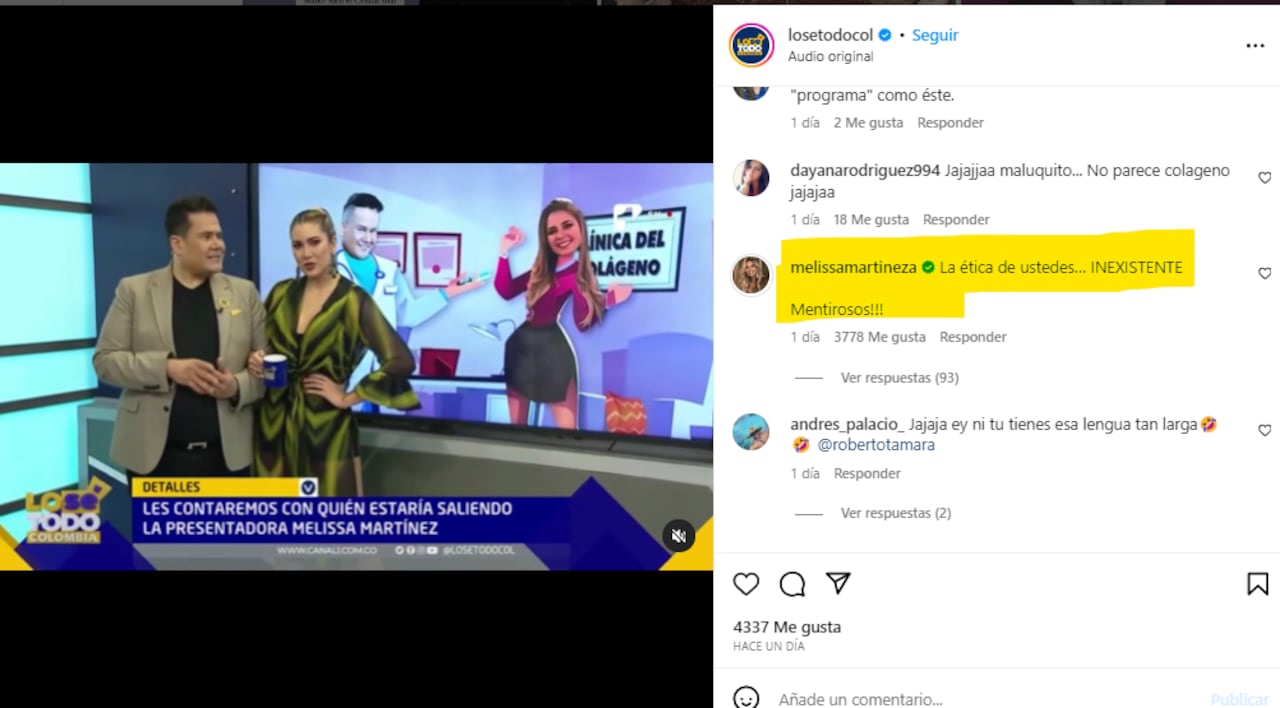1280x708 pixels.
Task: Open the @robertotamara mention link
Action: pyautogui.click(x=876, y=445)
